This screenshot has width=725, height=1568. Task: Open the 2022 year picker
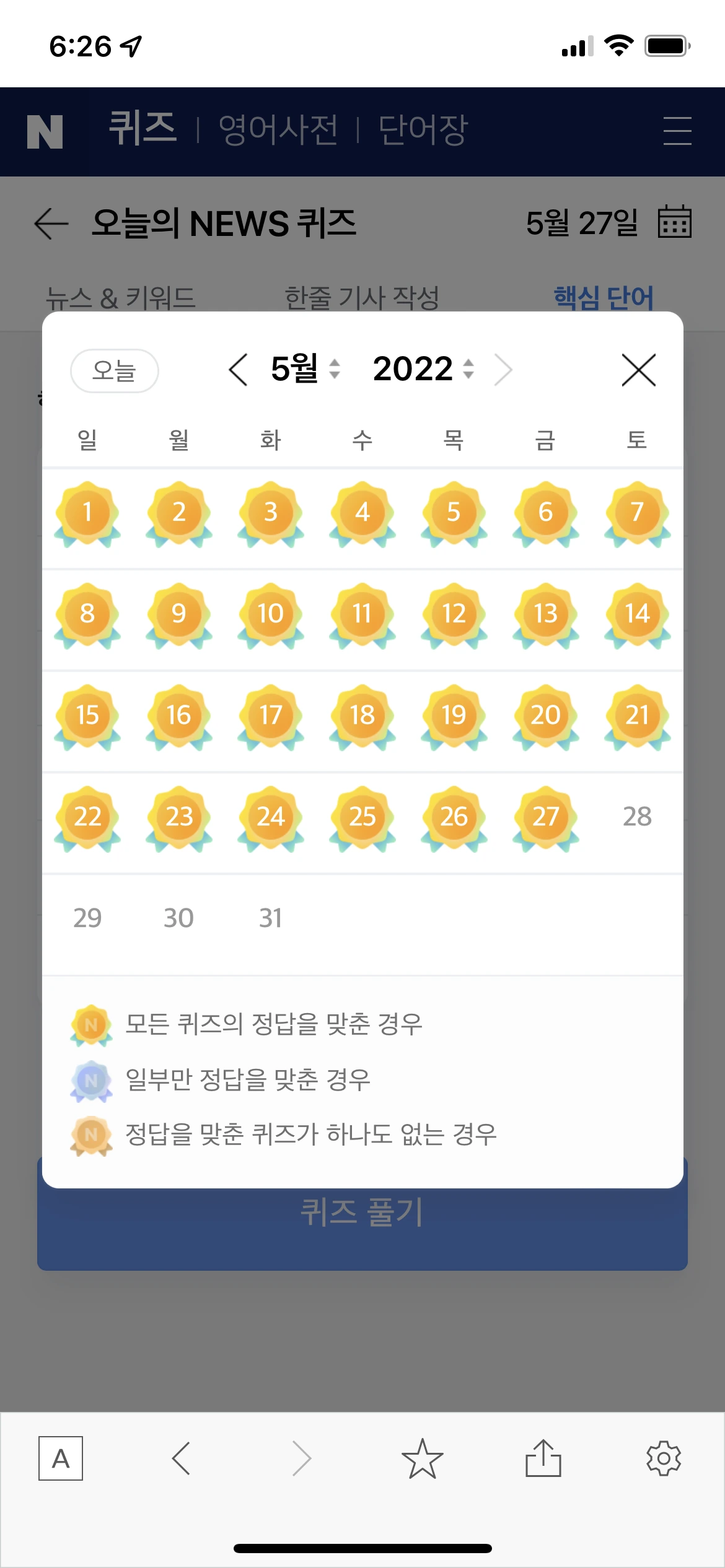423,369
